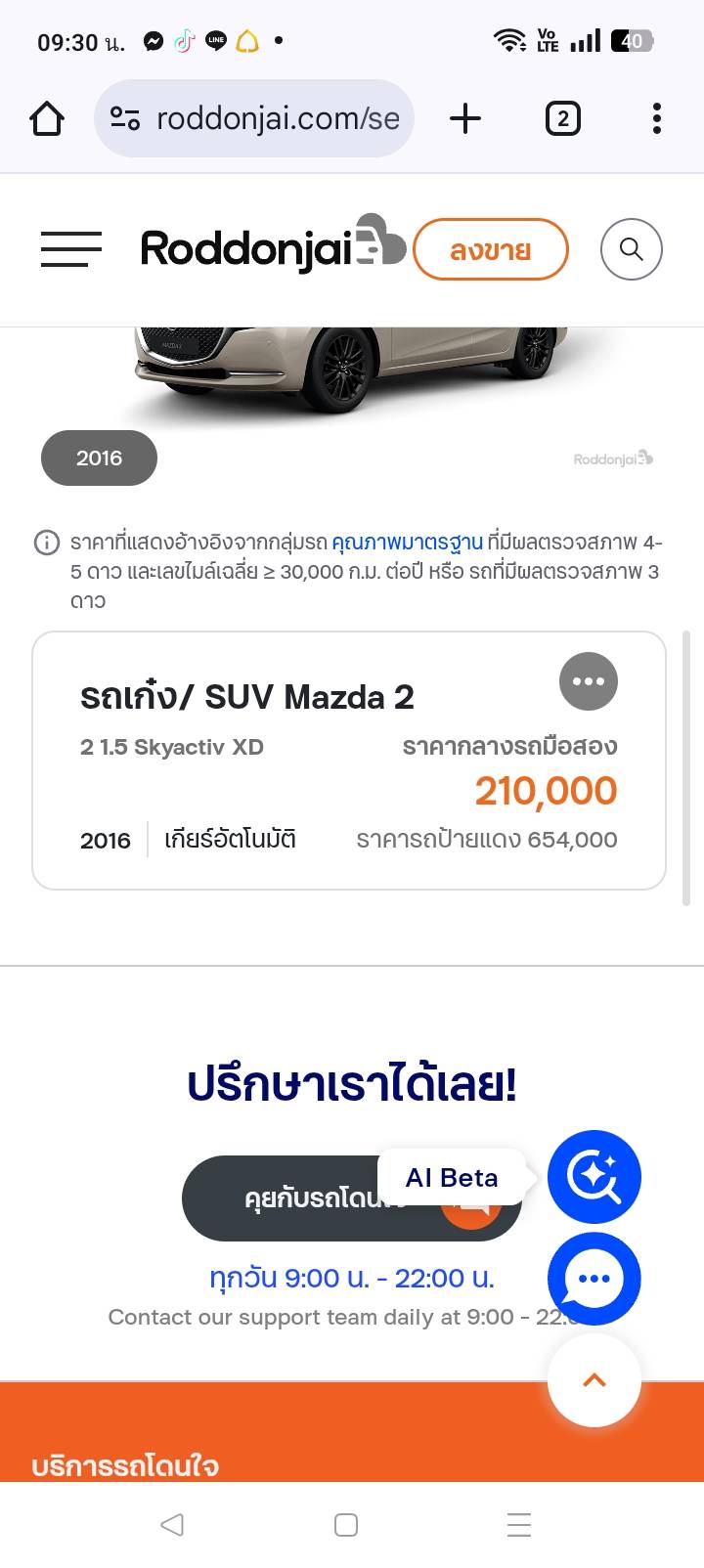Open the hamburger menu
Viewport: 704px width, 1568px height.
(71, 249)
